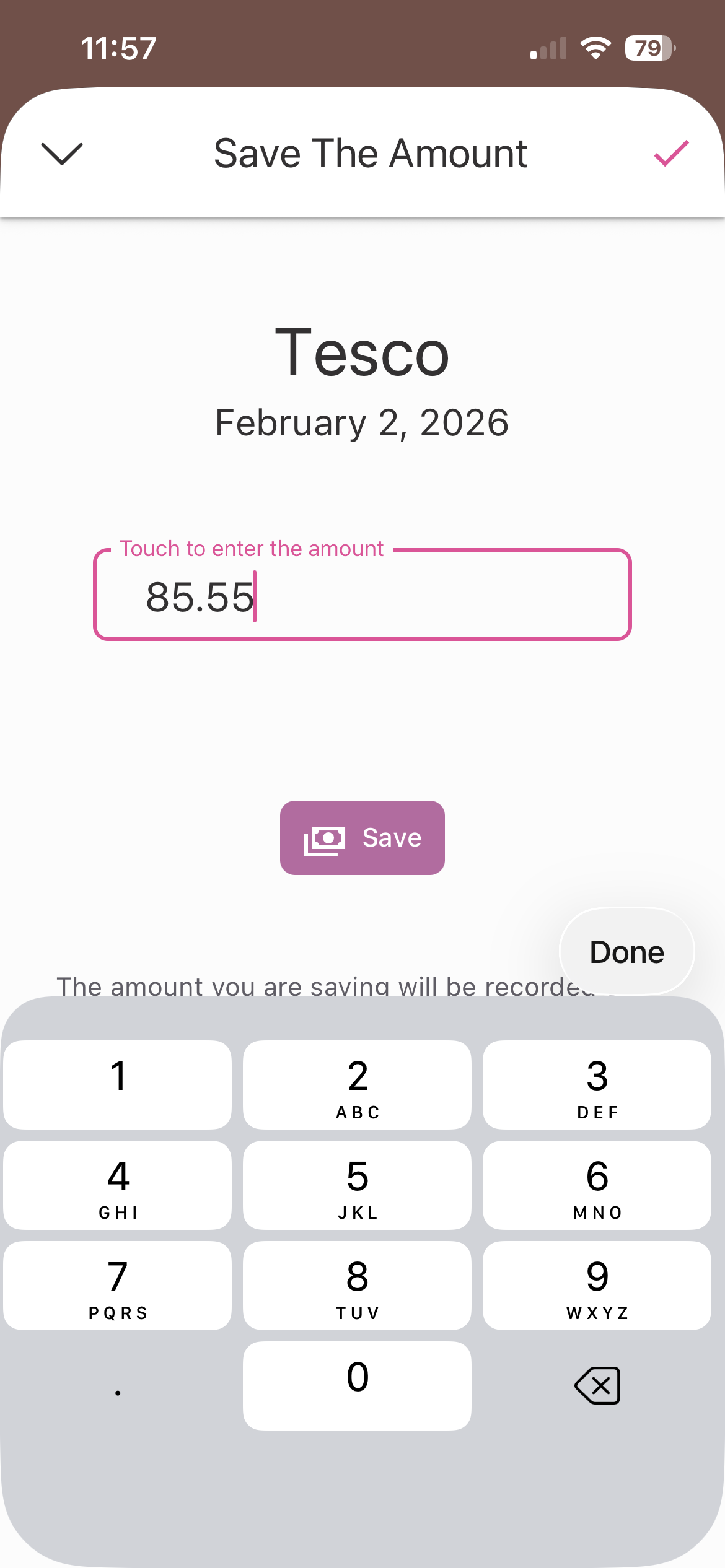Tap the amount input field

(362, 596)
